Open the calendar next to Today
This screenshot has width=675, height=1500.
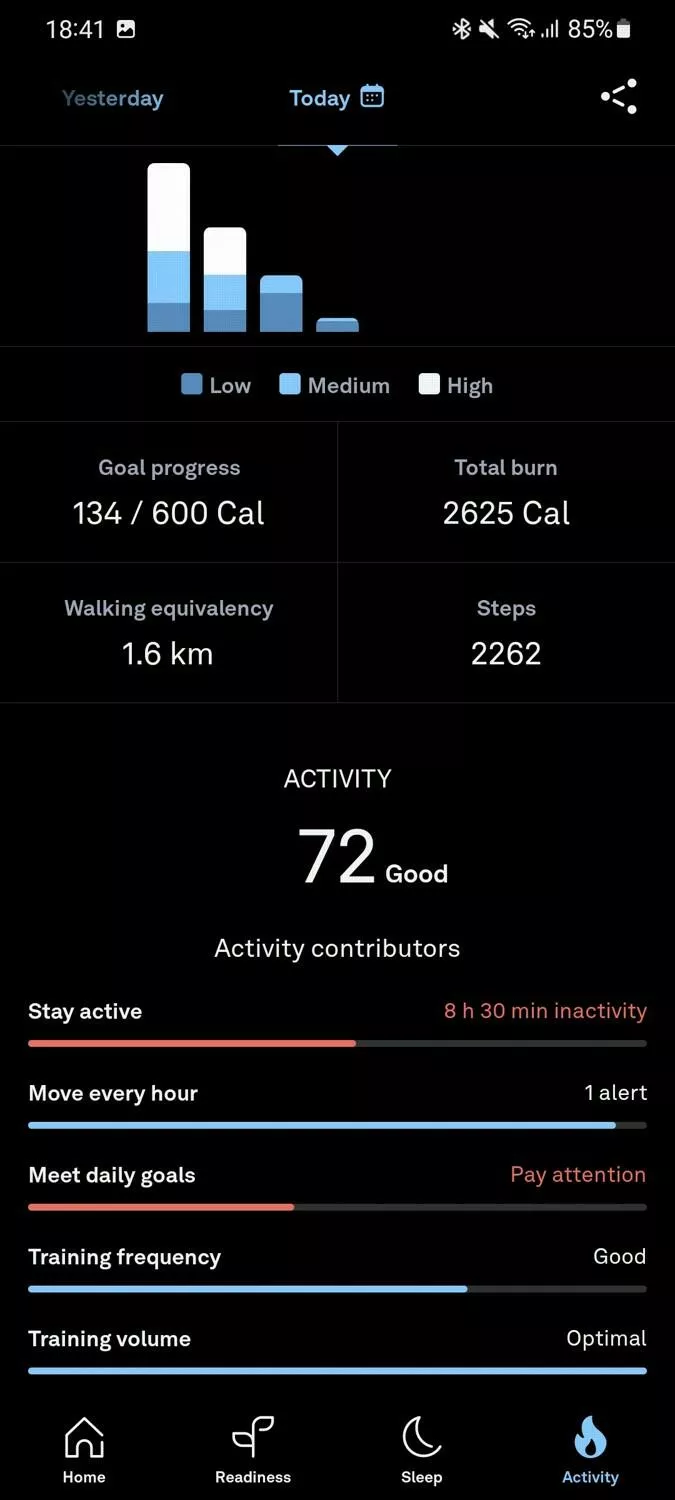point(372,96)
